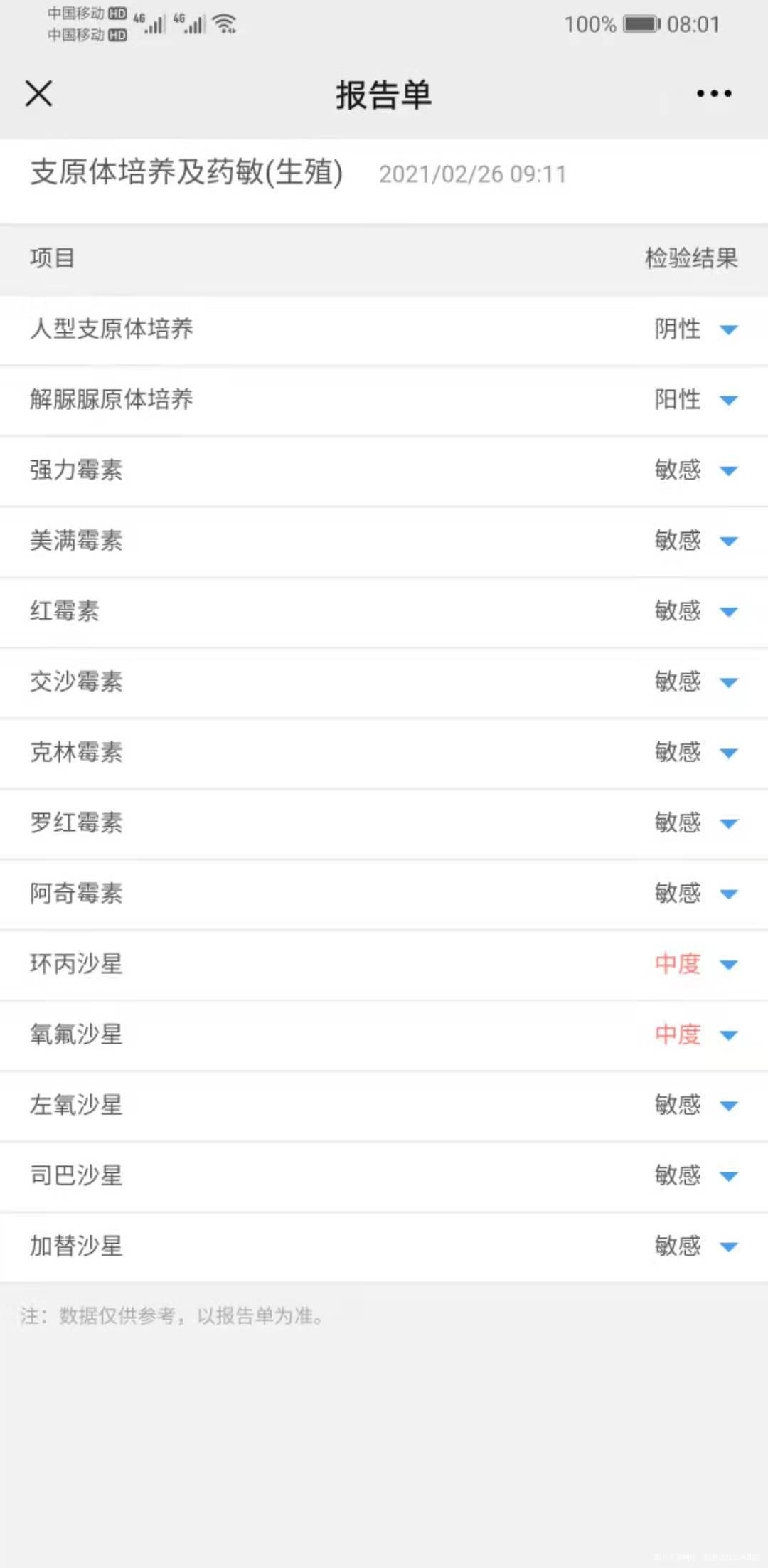The width and height of the screenshot is (768, 1568).
Task: Click the 支原体培养及药敏(生殖) report heading
Action: pyautogui.click(x=186, y=171)
